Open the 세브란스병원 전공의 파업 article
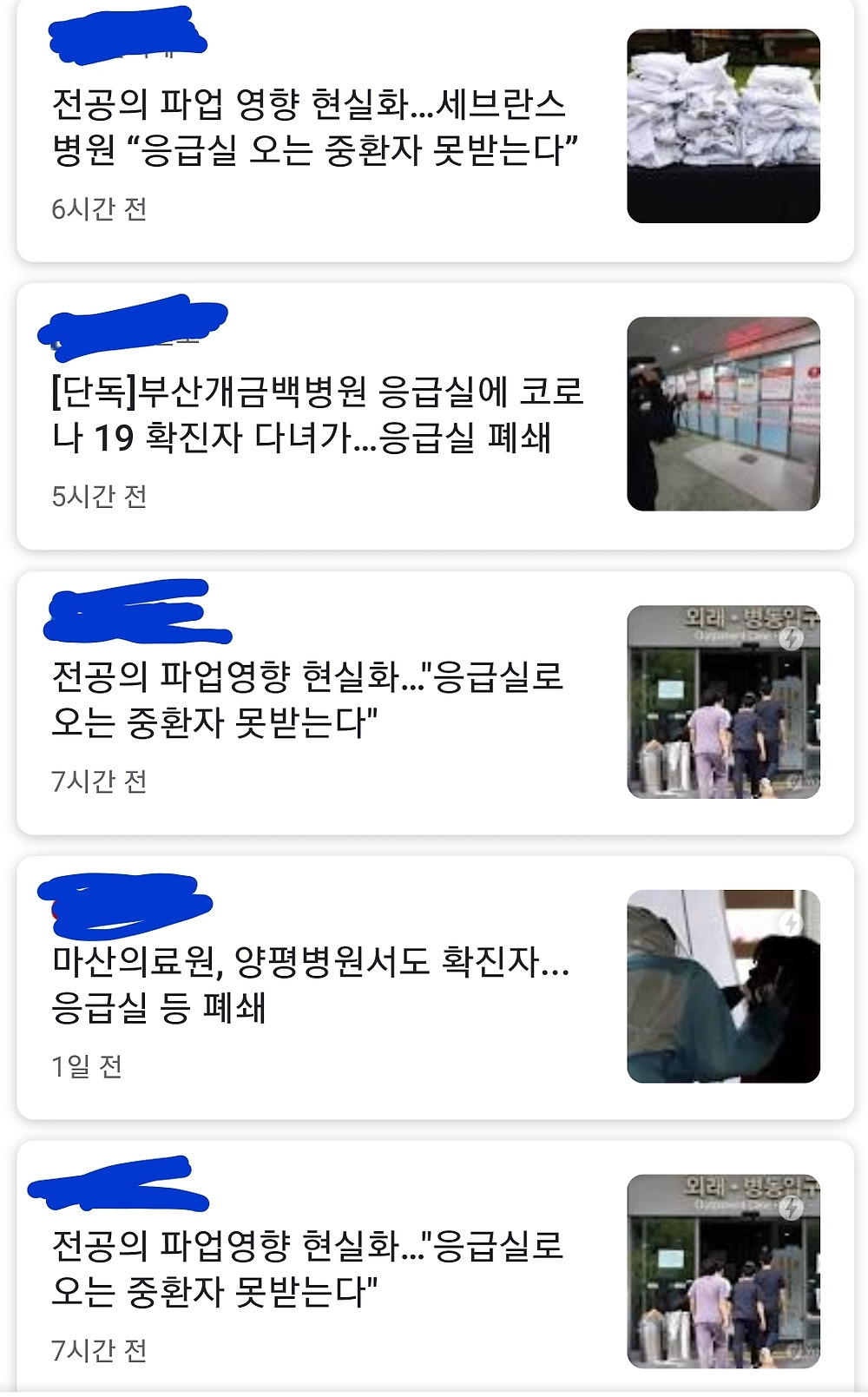The image size is (868, 1397). [x=314, y=128]
